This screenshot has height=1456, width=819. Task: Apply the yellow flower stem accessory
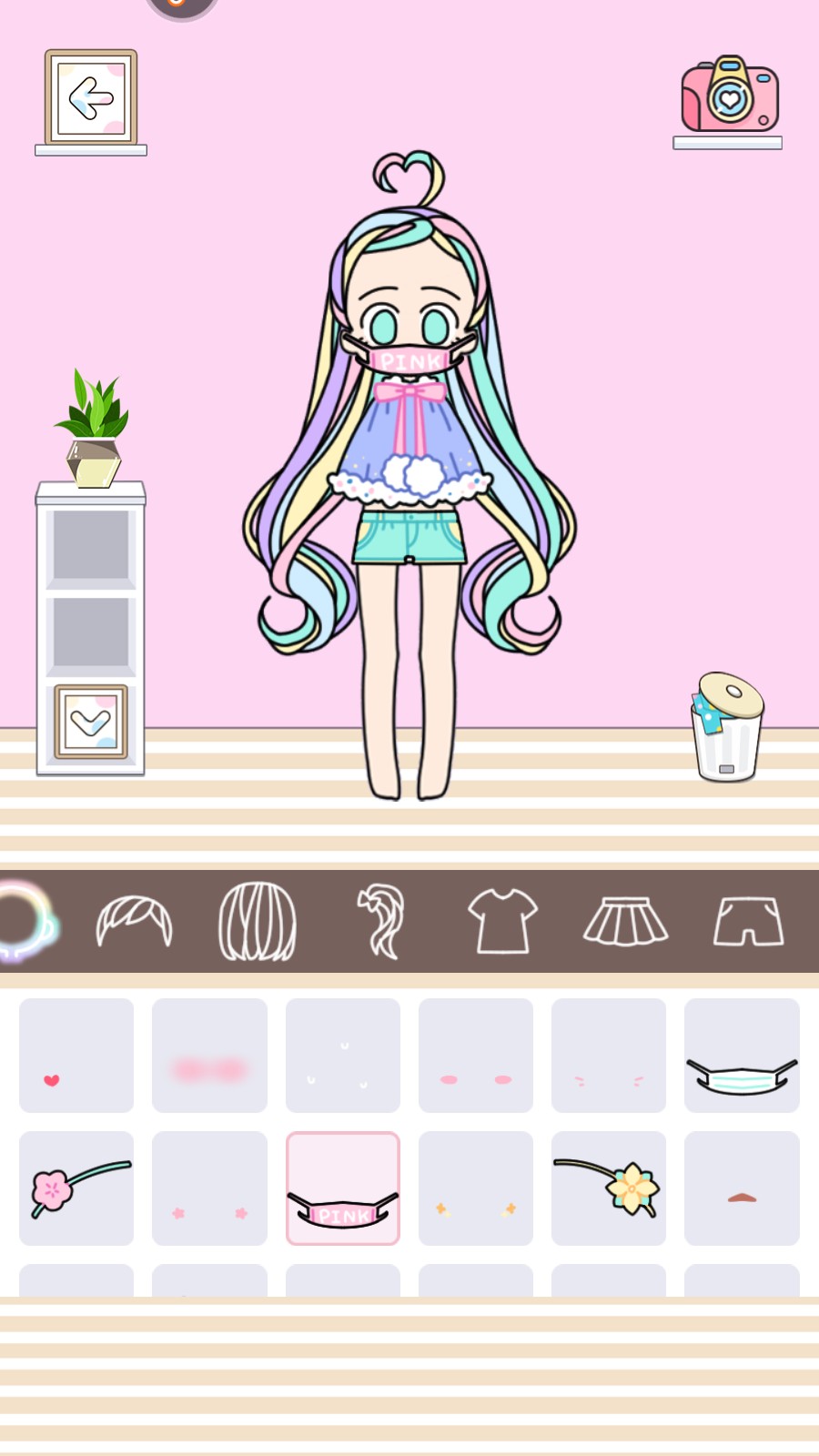pos(609,1188)
